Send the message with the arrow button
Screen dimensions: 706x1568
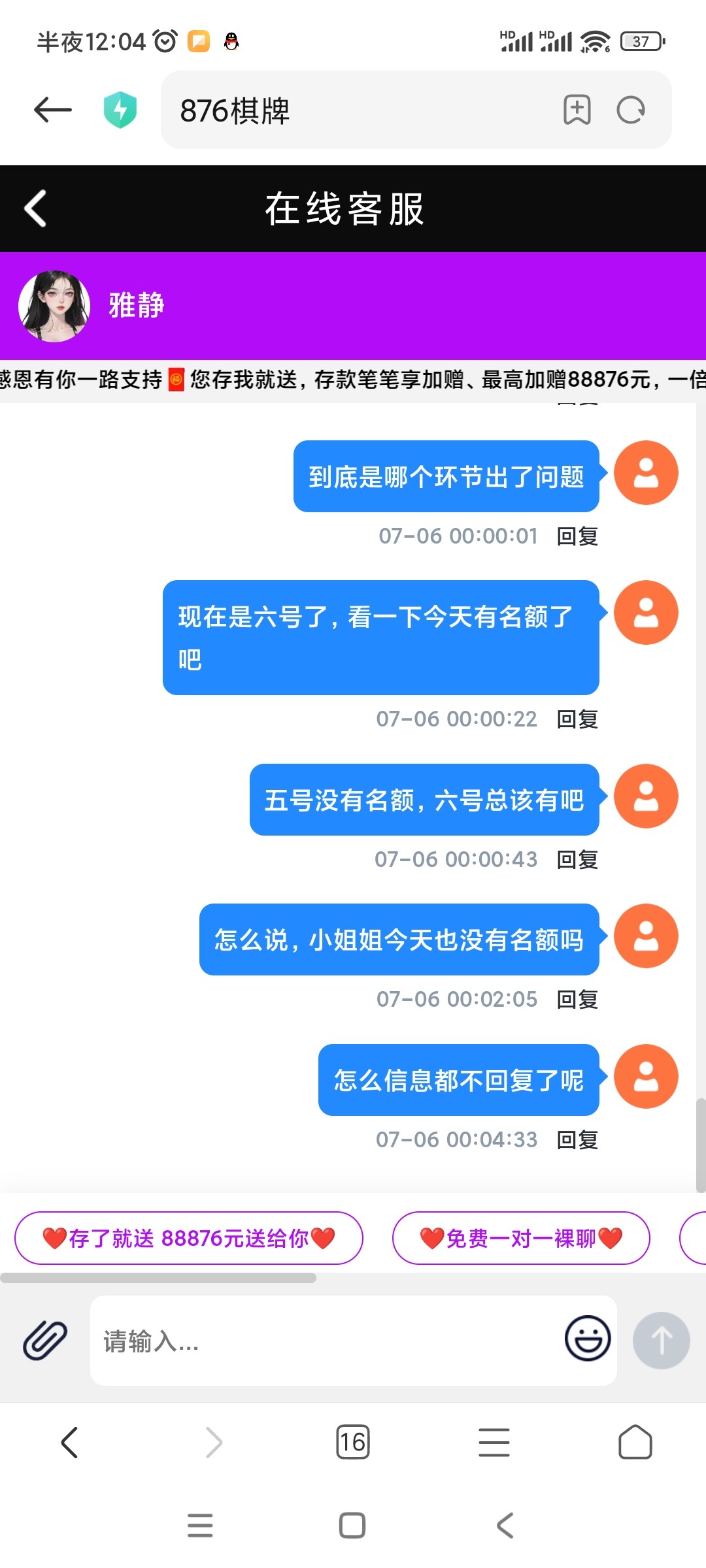click(x=661, y=1341)
